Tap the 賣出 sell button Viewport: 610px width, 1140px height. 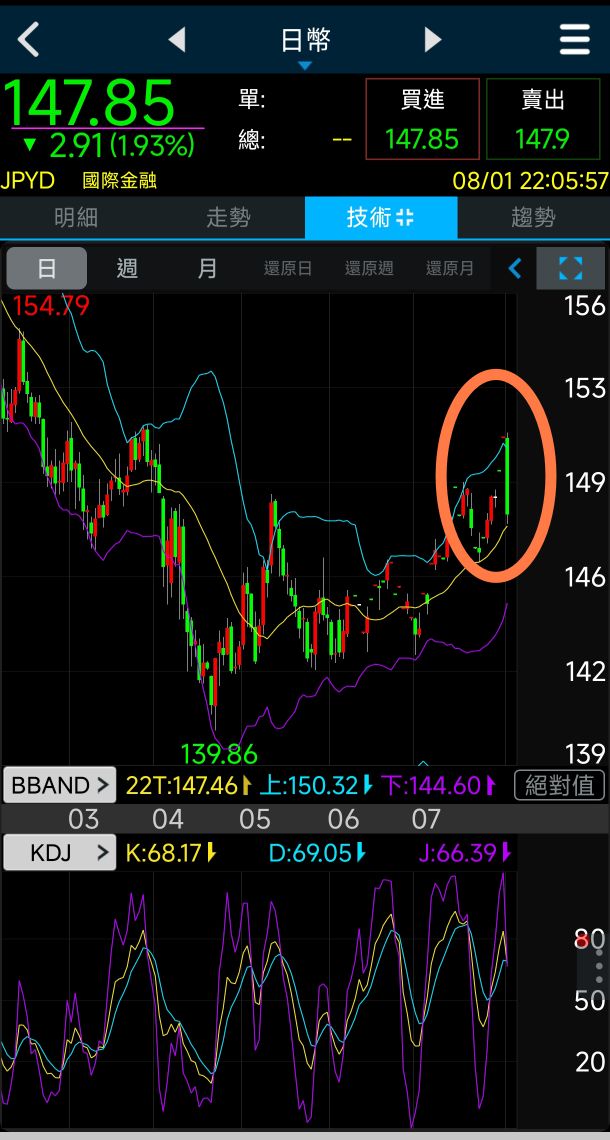click(543, 119)
